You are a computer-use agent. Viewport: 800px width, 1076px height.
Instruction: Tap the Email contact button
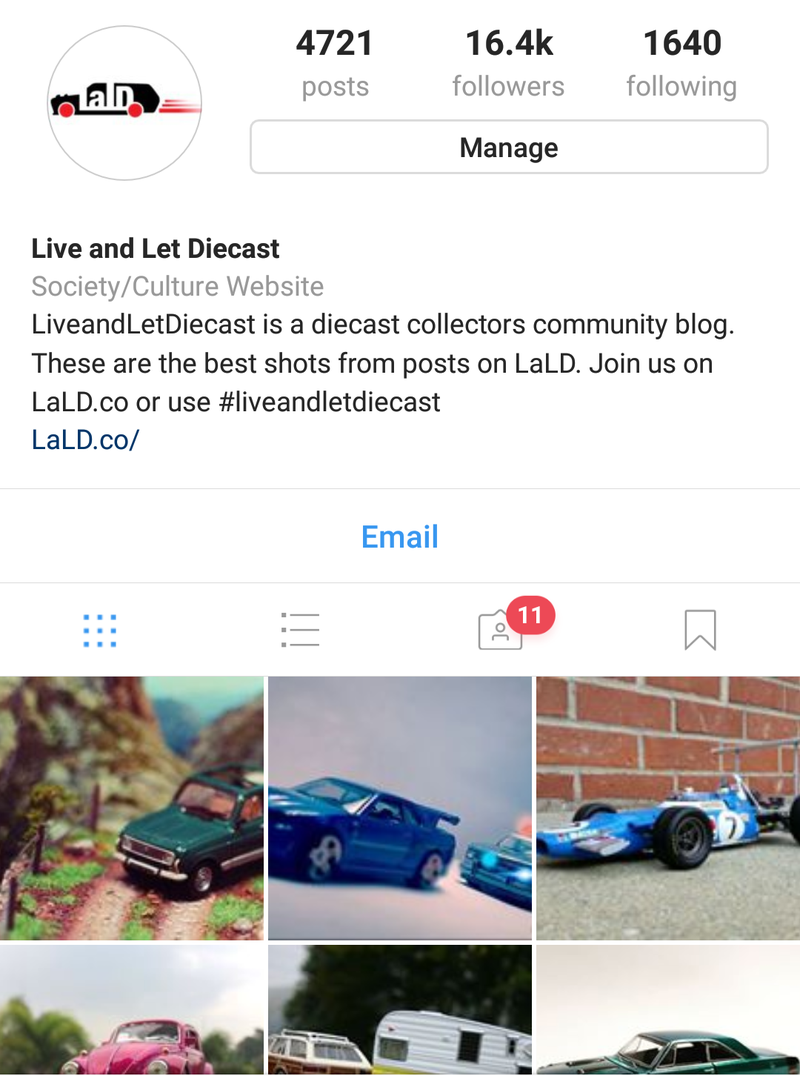[399, 537]
